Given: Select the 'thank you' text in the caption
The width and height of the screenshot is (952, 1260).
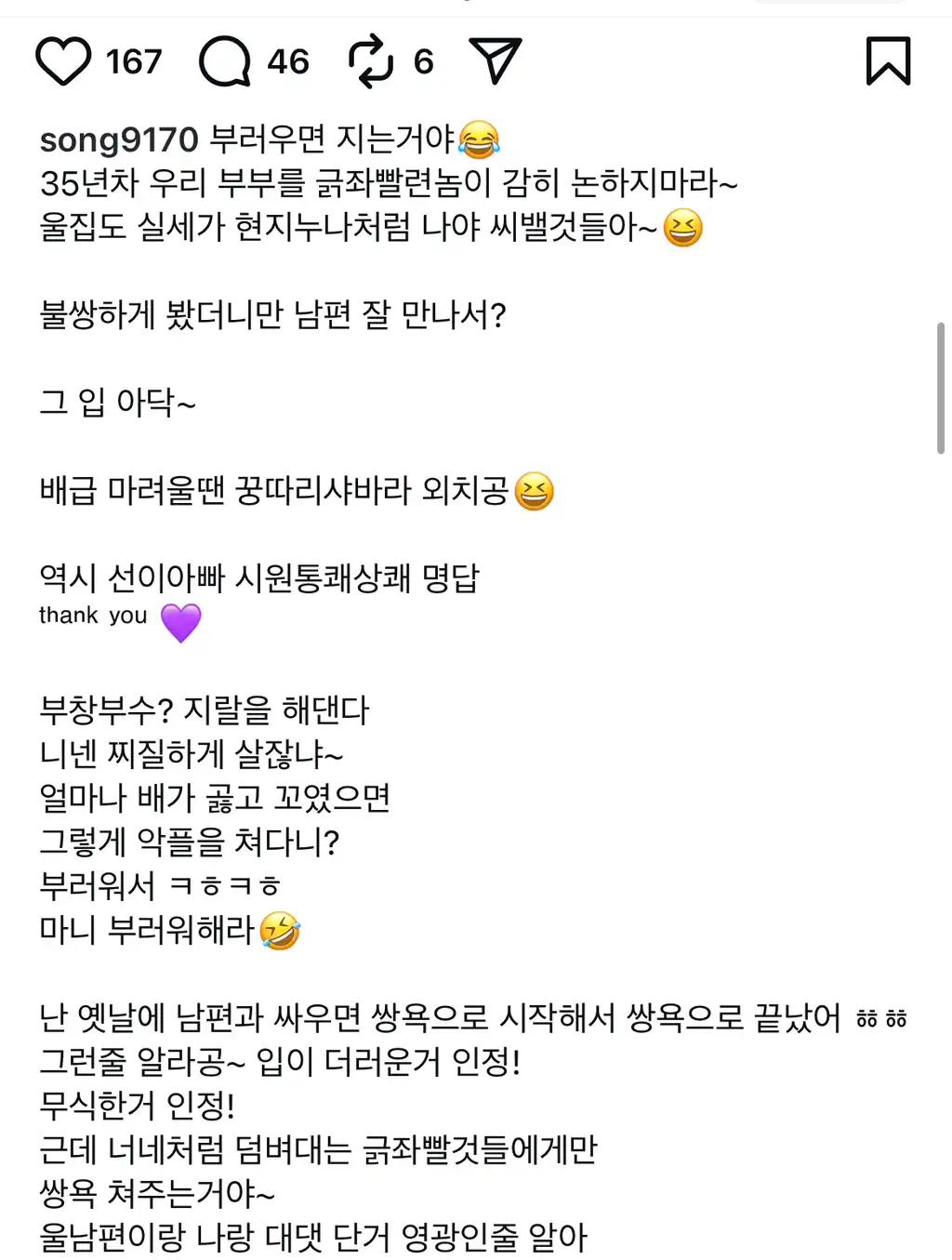Looking at the screenshot, I should [93, 615].
